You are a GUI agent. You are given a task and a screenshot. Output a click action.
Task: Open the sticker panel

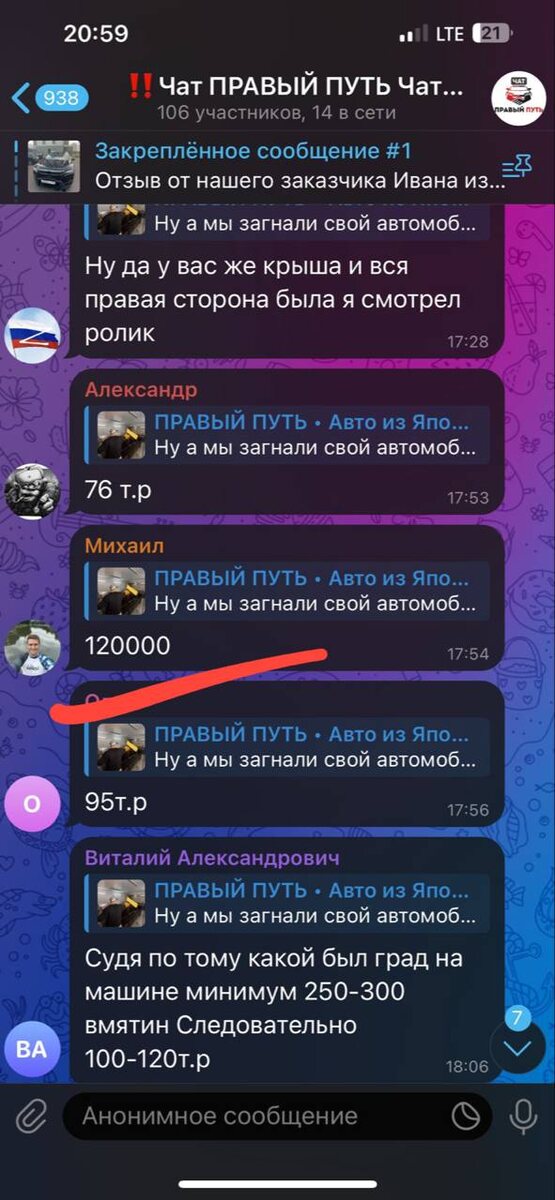465,1116
